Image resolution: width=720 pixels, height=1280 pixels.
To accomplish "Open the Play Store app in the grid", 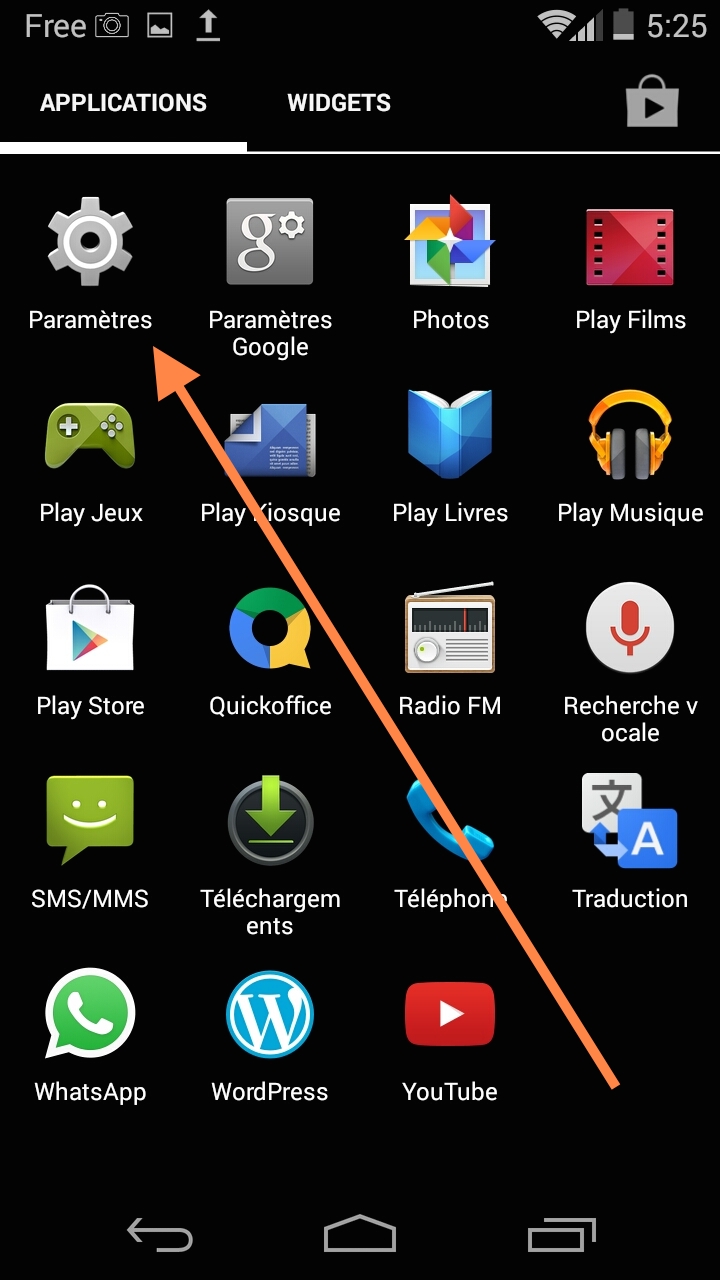I will [90, 628].
